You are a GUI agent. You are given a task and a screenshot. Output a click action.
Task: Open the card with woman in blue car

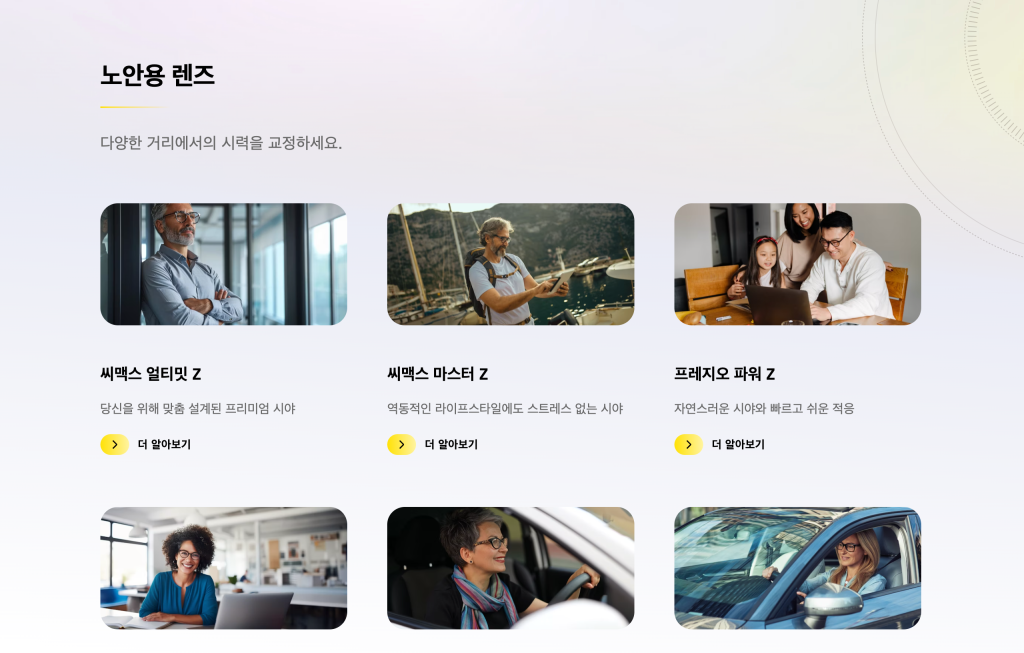(797, 568)
